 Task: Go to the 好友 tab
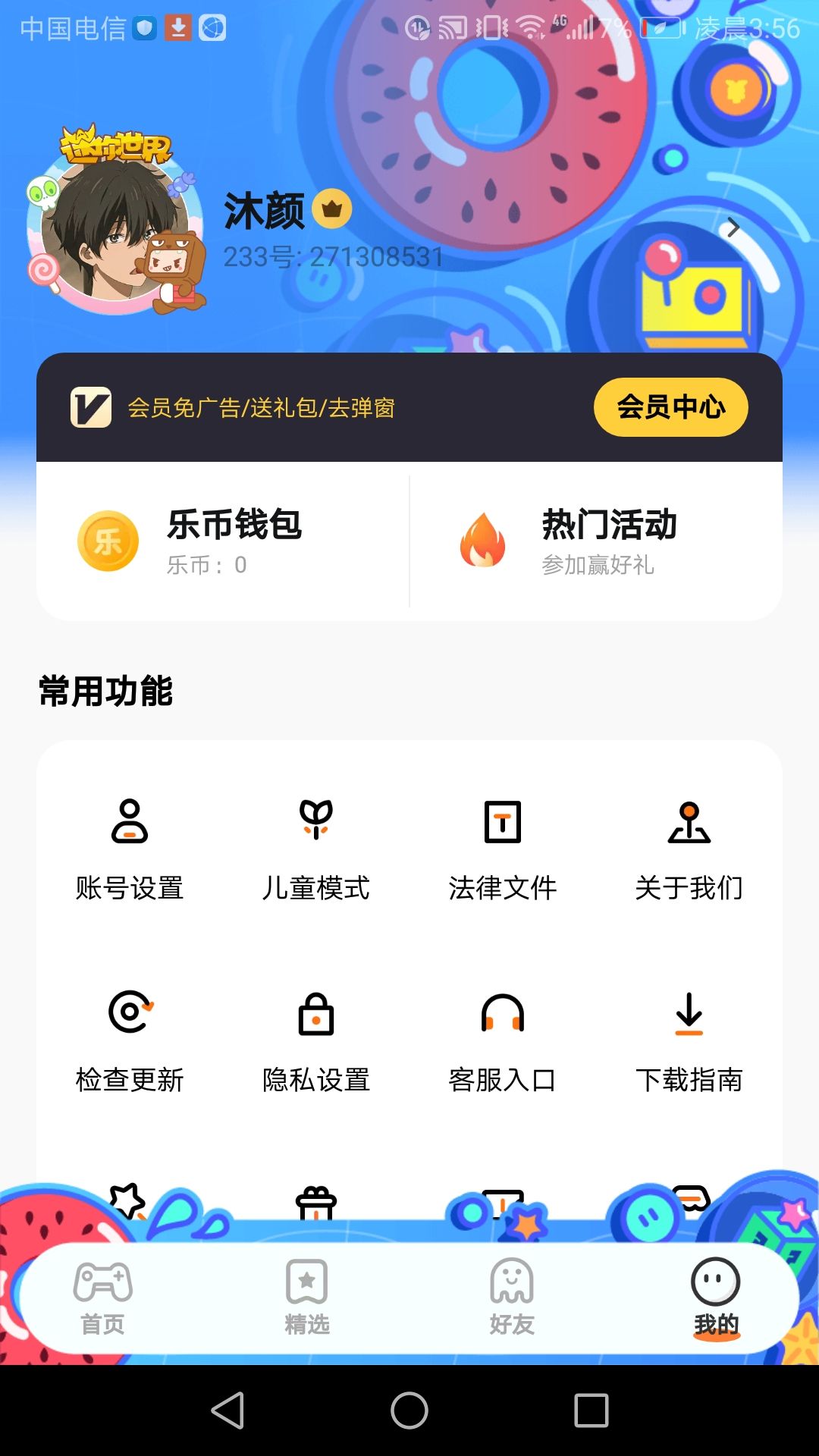tap(512, 1298)
